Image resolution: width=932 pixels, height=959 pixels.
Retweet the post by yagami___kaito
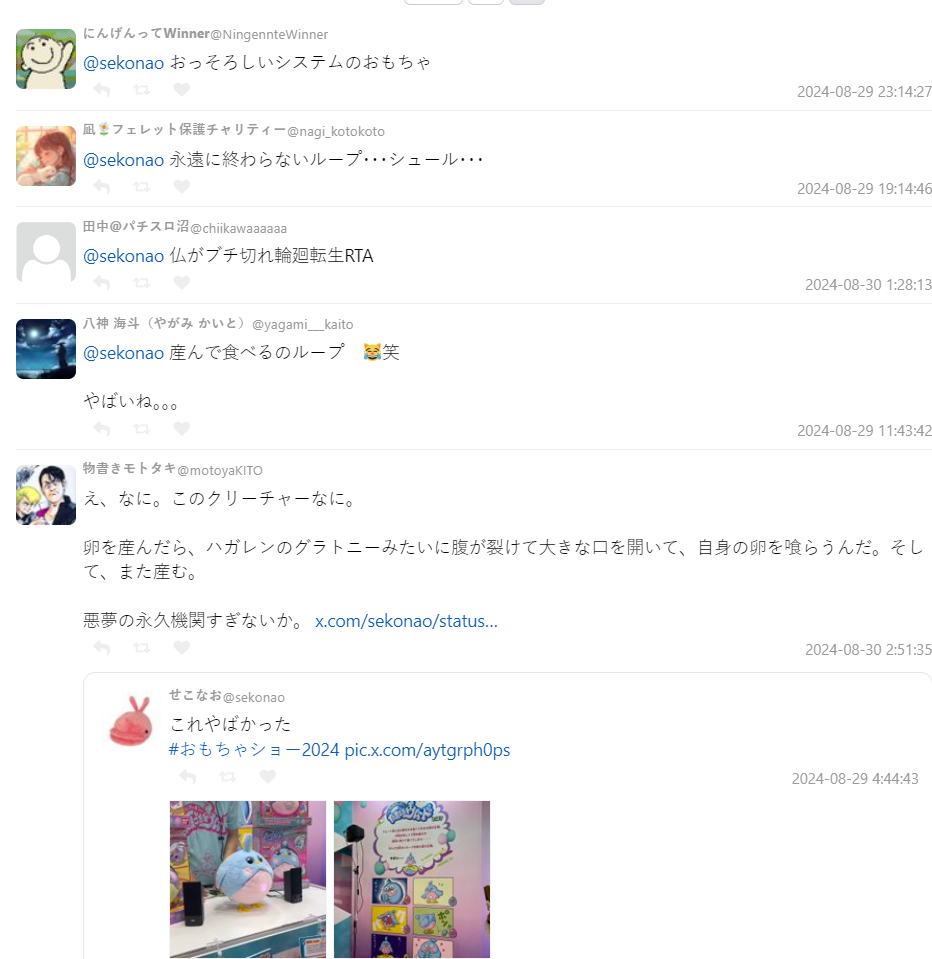[141, 429]
